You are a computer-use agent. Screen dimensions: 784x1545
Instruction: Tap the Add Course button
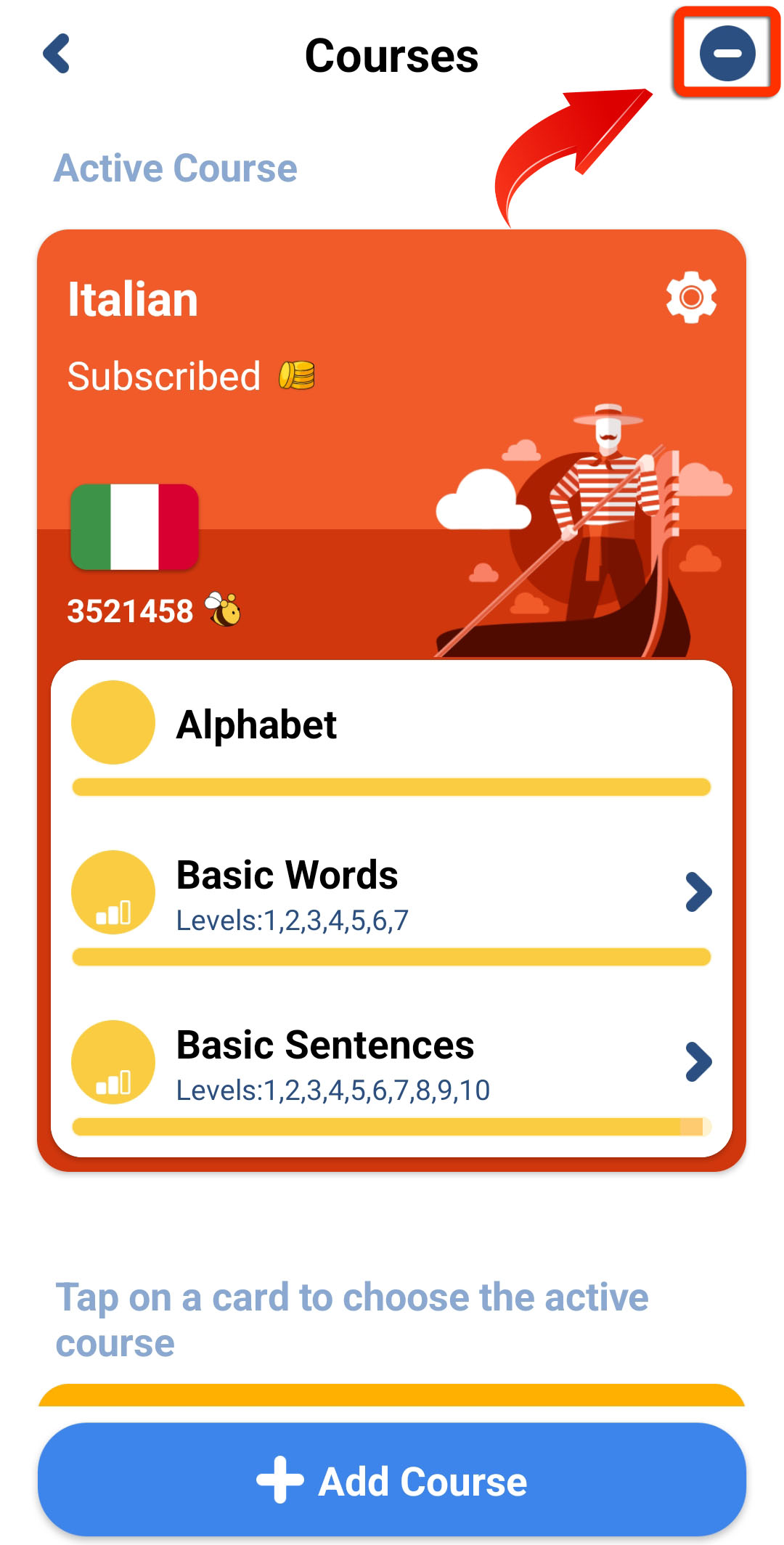(392, 1481)
